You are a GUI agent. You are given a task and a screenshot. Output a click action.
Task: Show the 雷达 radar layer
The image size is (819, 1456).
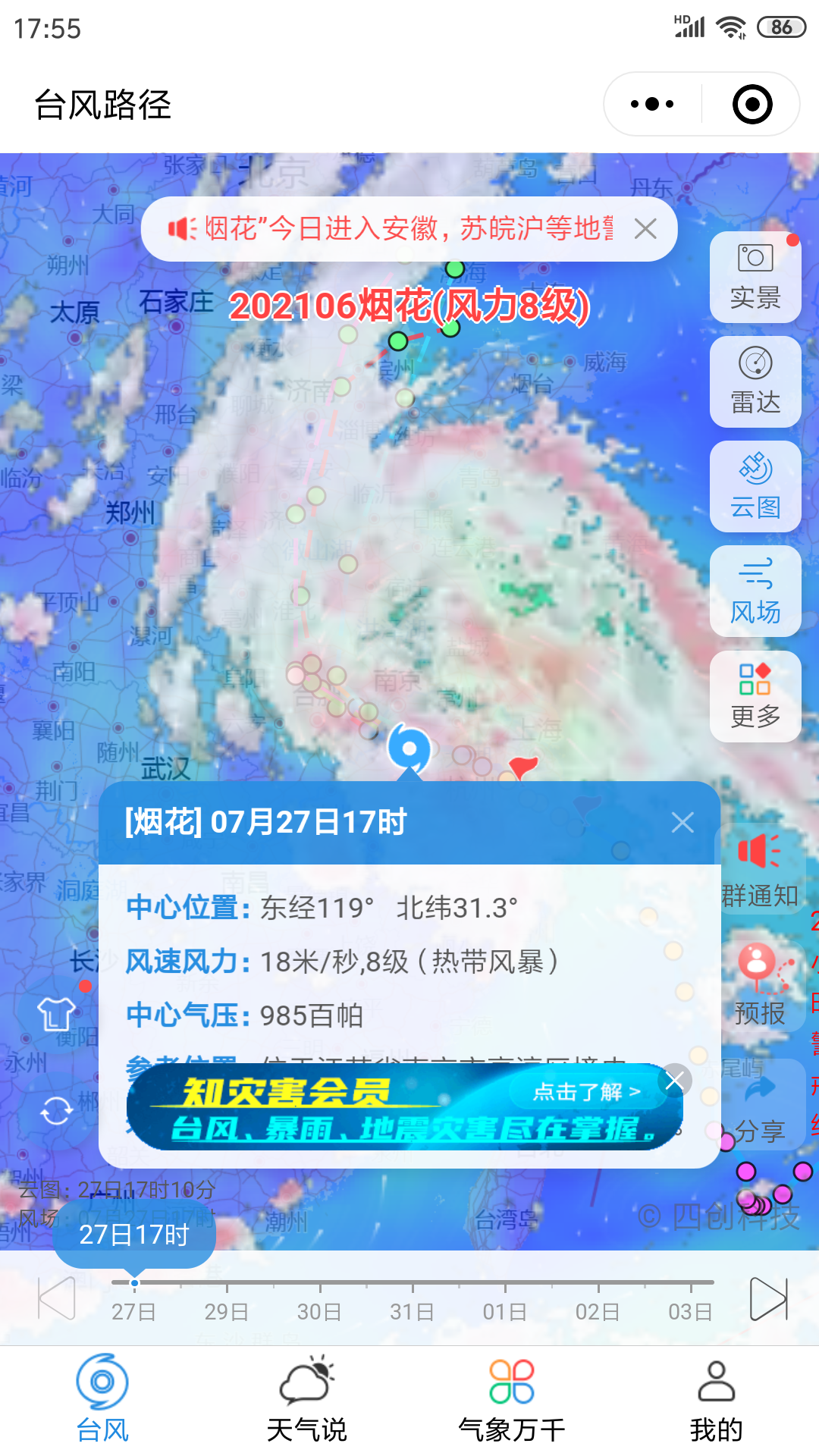tap(755, 382)
